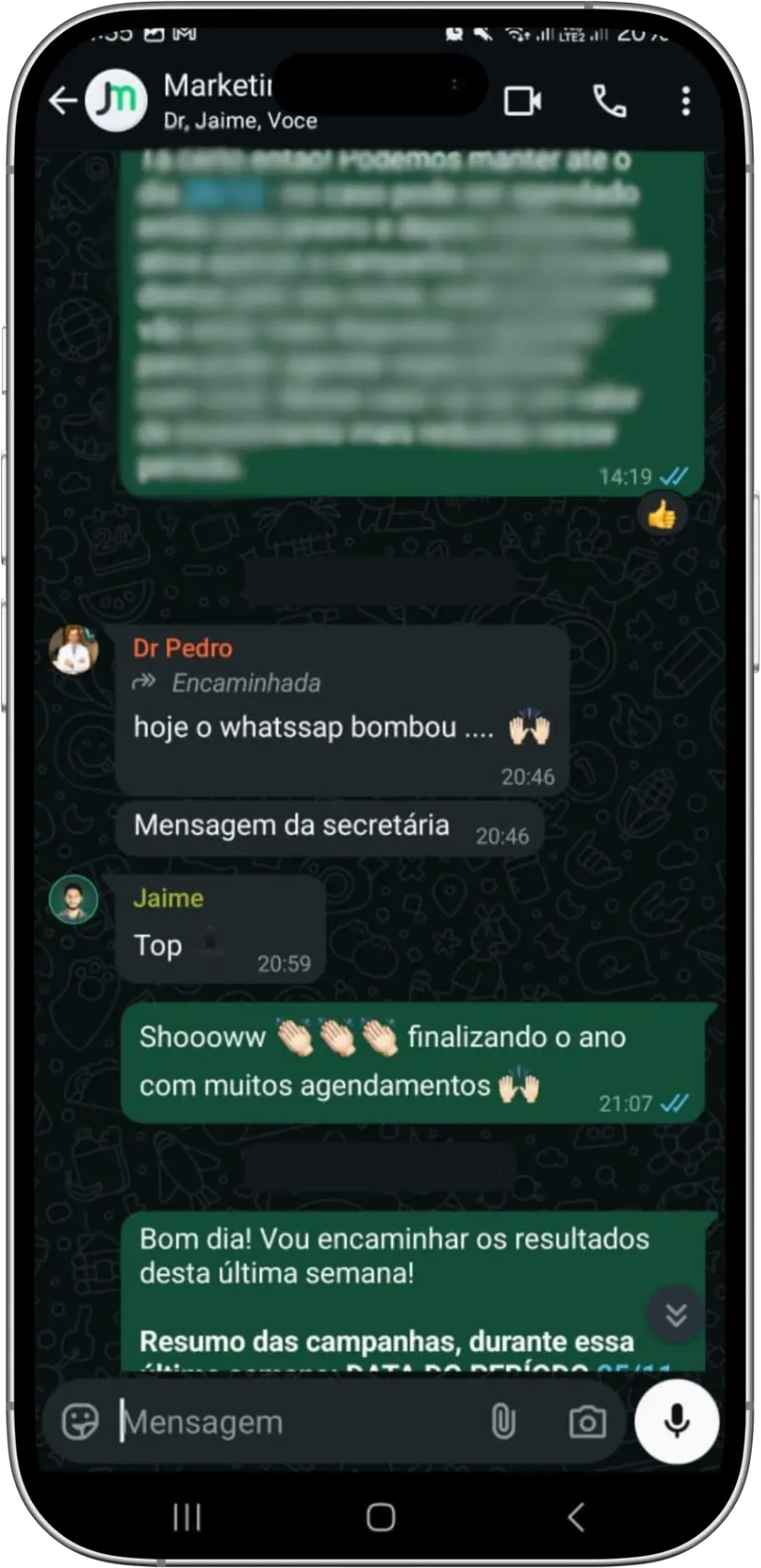Screen dimensions: 761x1568
Task: Start a voice call with the group
Action: 609,100
